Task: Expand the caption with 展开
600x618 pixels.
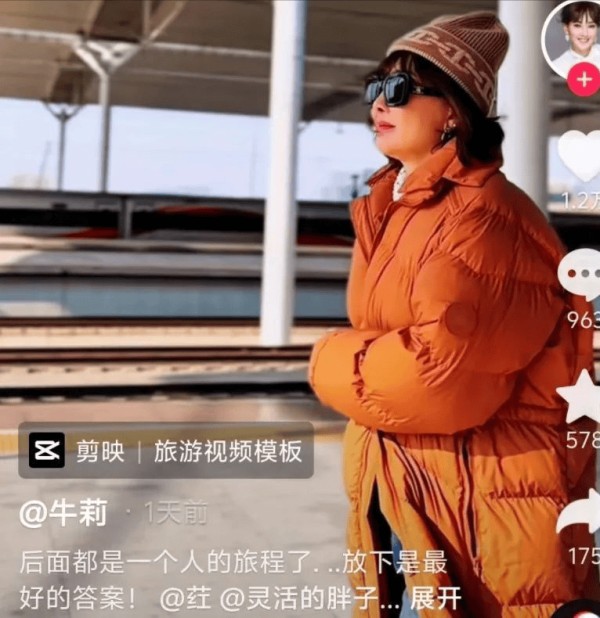Action: coord(436,598)
